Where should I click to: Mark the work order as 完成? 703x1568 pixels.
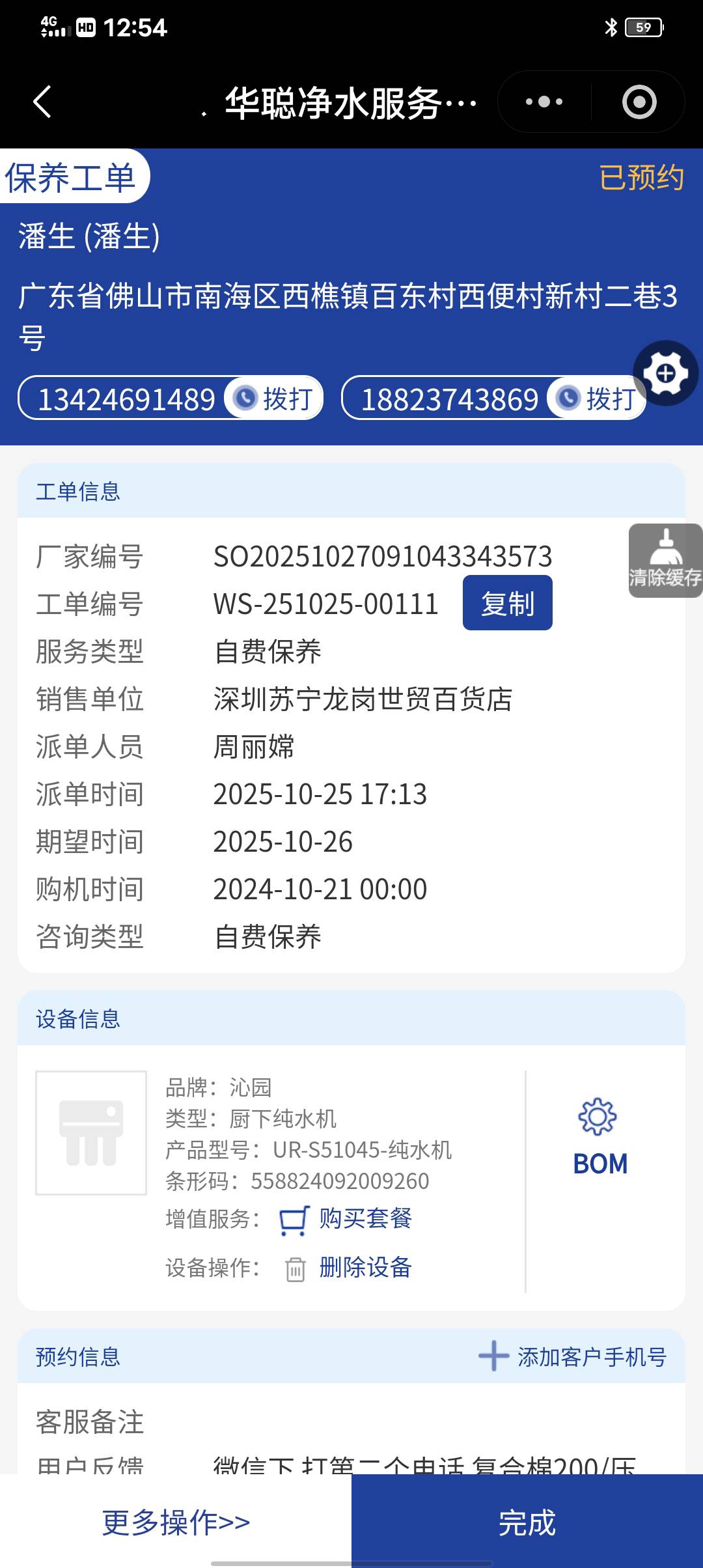tap(527, 1522)
